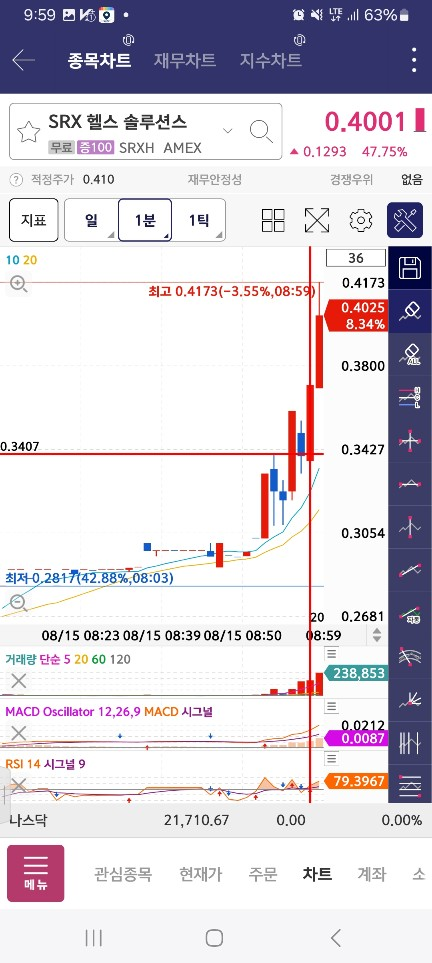Viewport: 432px width, 963px height.
Task: Save the chart with the floppy disk icon
Action: click(x=410, y=268)
